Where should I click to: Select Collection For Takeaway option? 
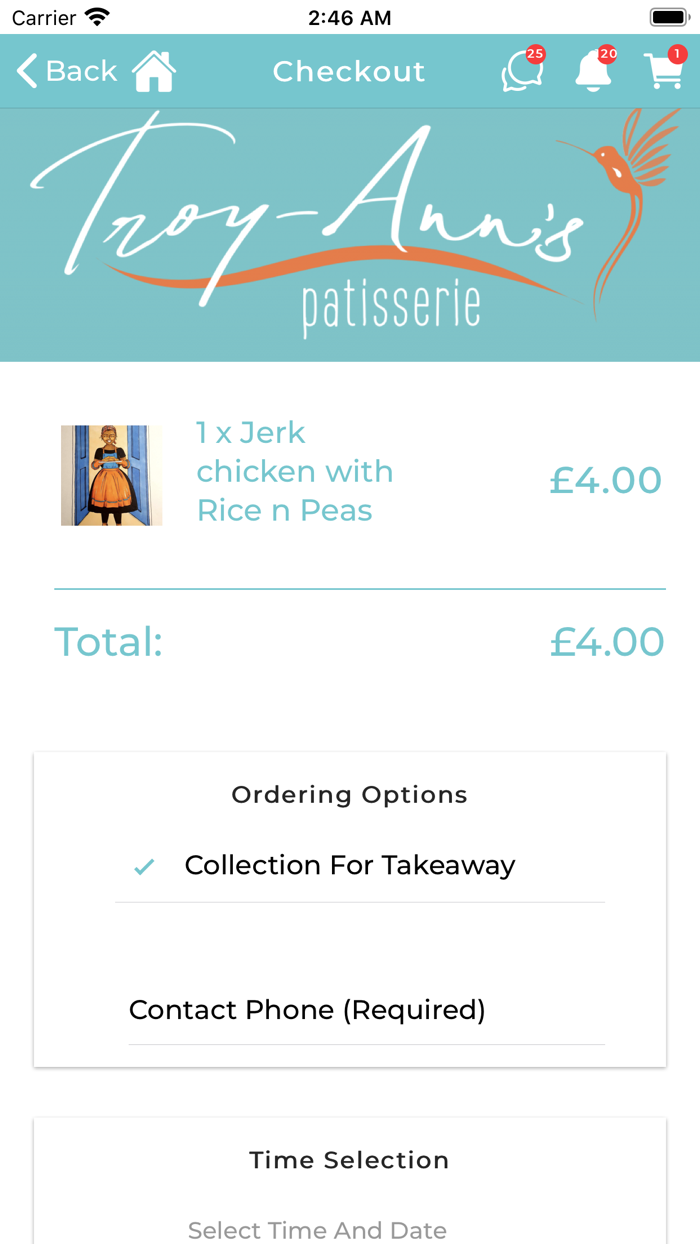tap(349, 866)
